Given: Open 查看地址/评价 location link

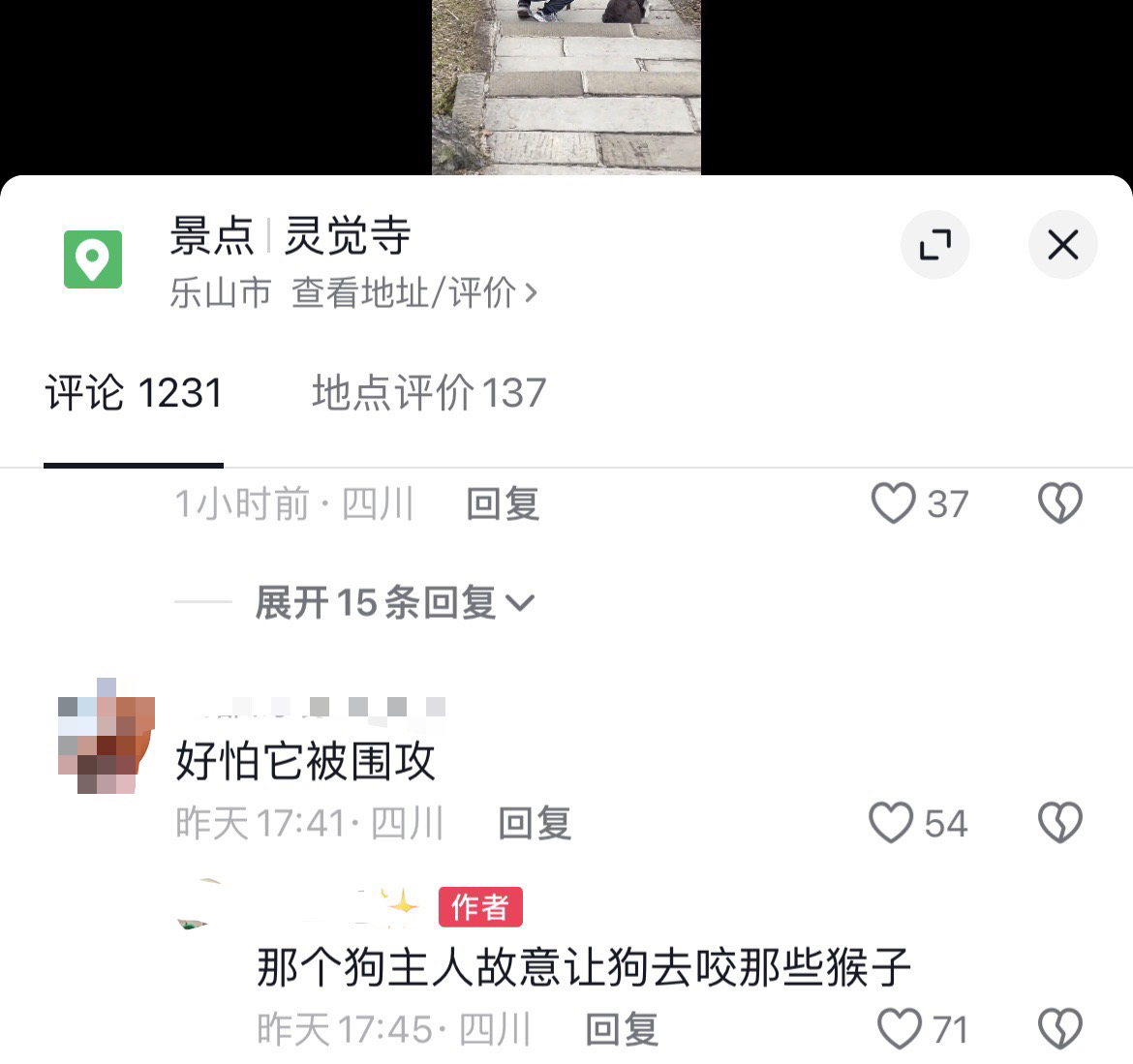Looking at the screenshot, I should pyautogui.click(x=414, y=292).
